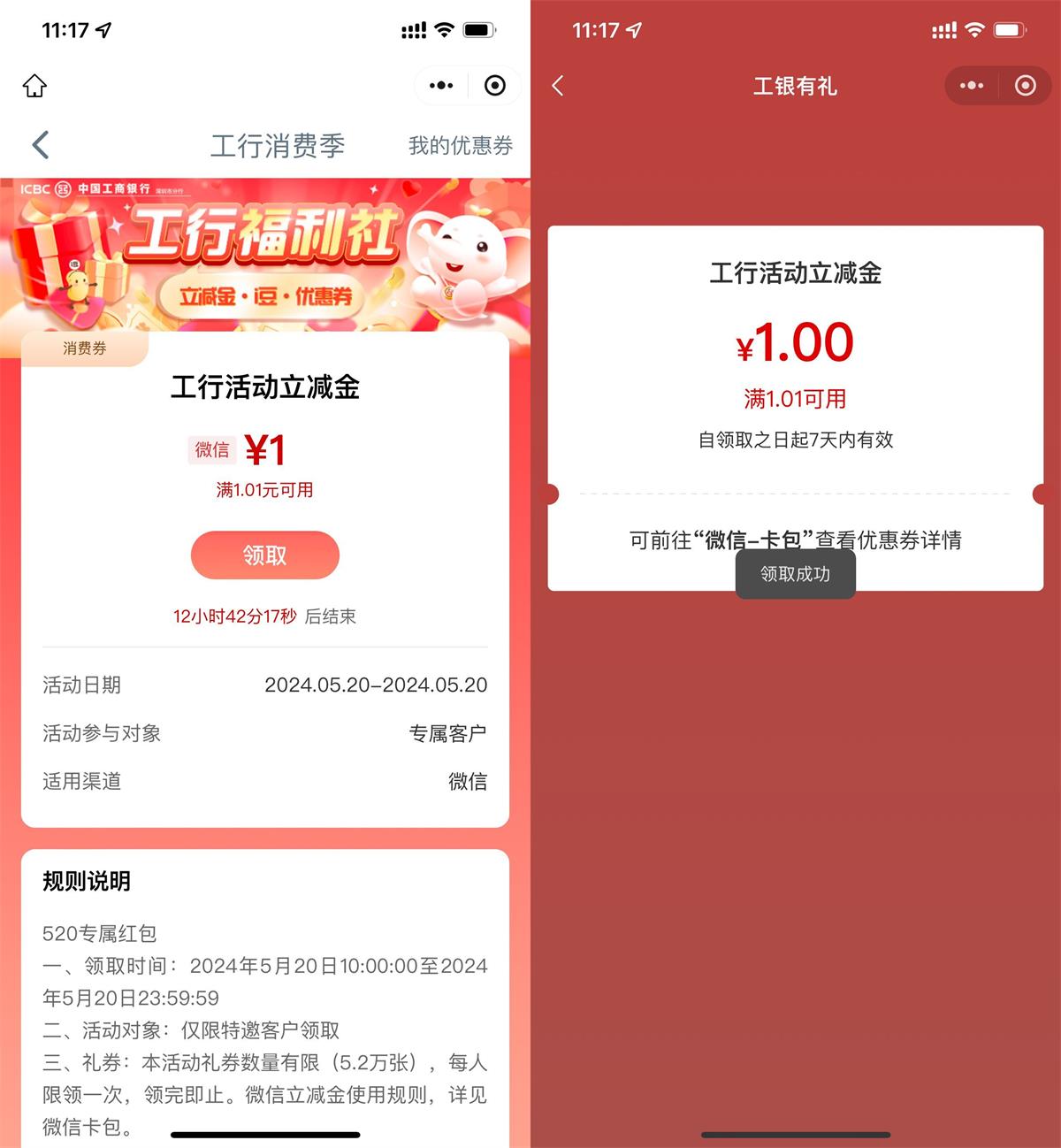Close the 工银有礼 mini program
Image resolution: width=1061 pixels, height=1148 pixels.
pos(1026,86)
